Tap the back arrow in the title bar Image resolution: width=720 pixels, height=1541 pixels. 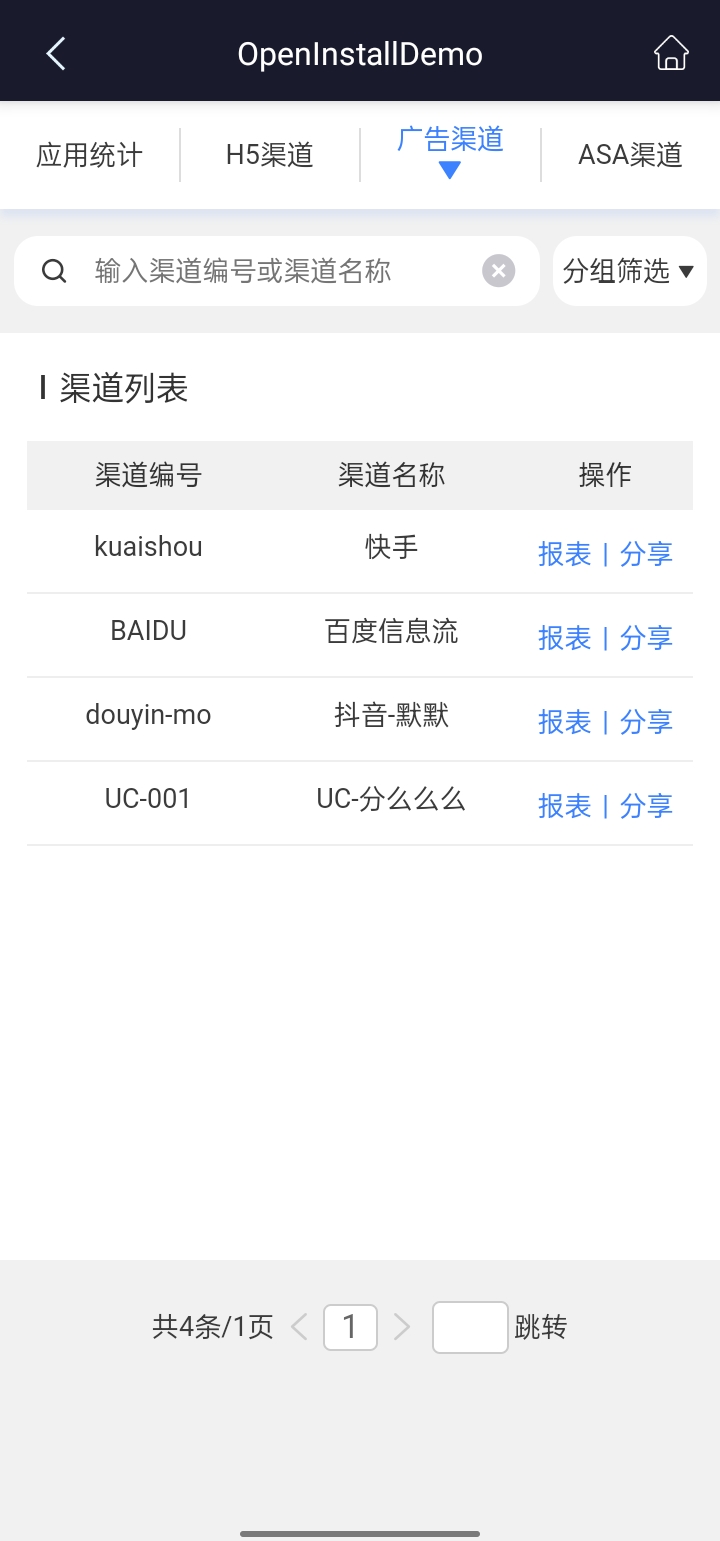(55, 53)
